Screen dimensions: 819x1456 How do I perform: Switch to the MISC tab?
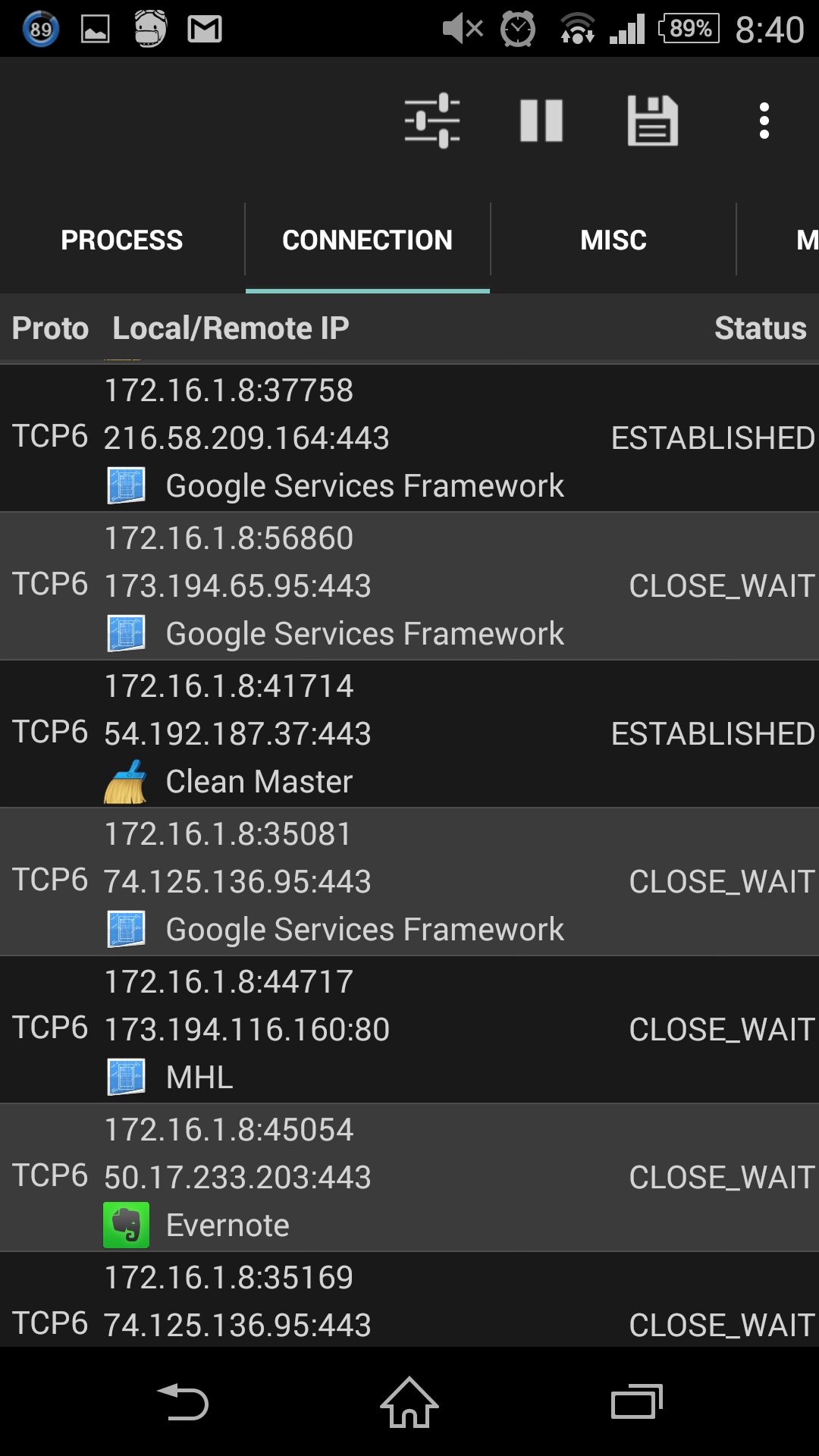coord(613,240)
